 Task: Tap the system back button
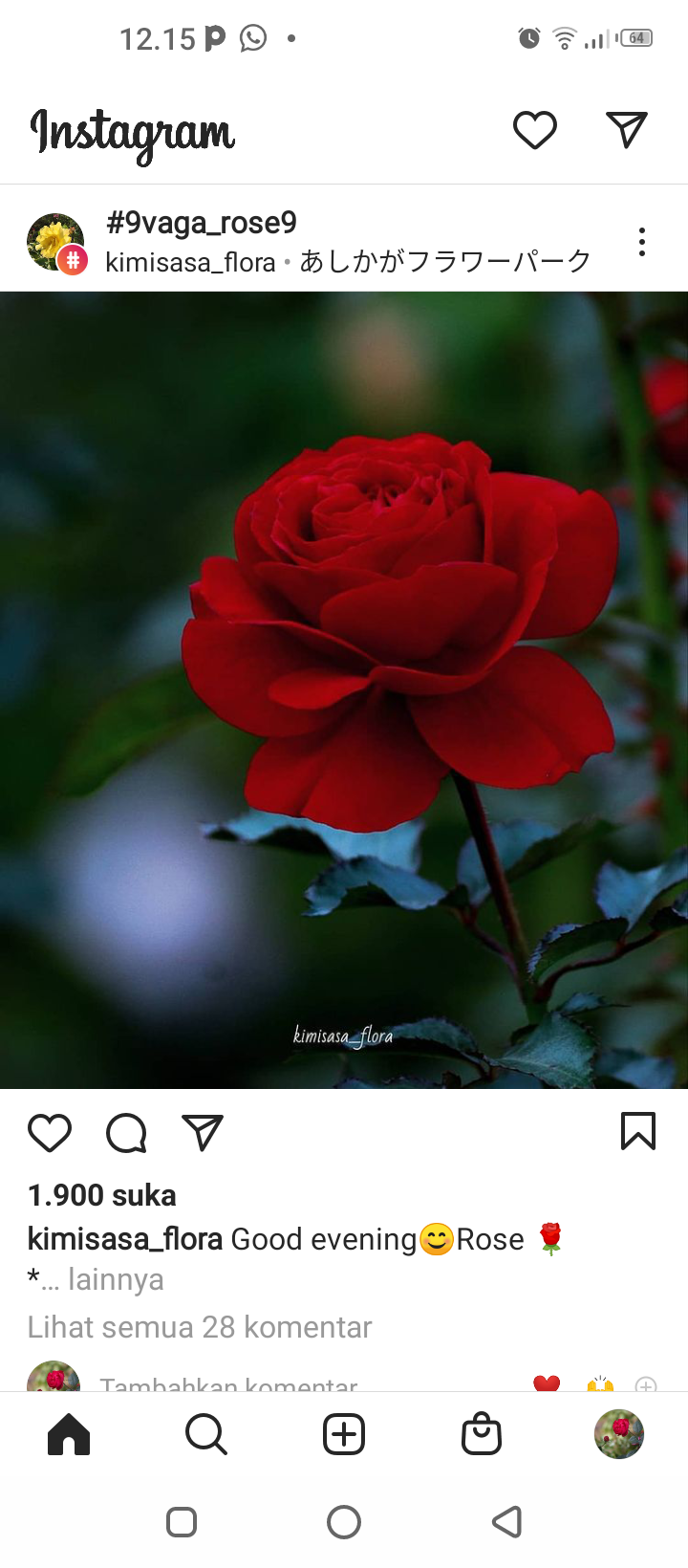tap(507, 1521)
